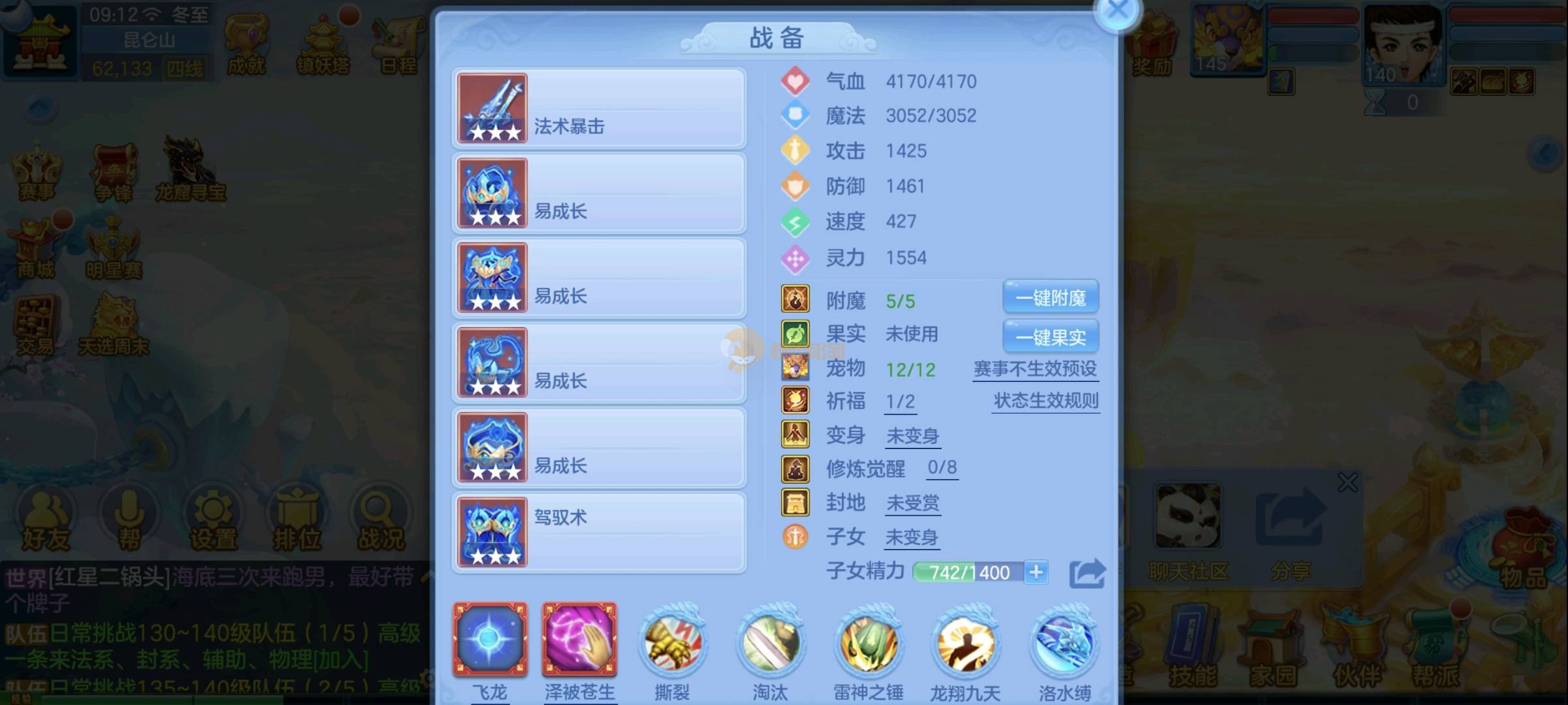Open the 赛事不生效预设 link
This screenshot has width=1568, height=705.
click(1035, 369)
